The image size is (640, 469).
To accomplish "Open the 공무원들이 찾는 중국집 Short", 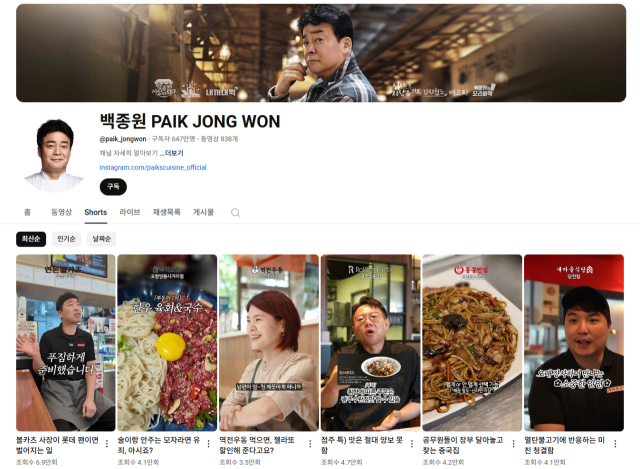I will click(x=471, y=342).
